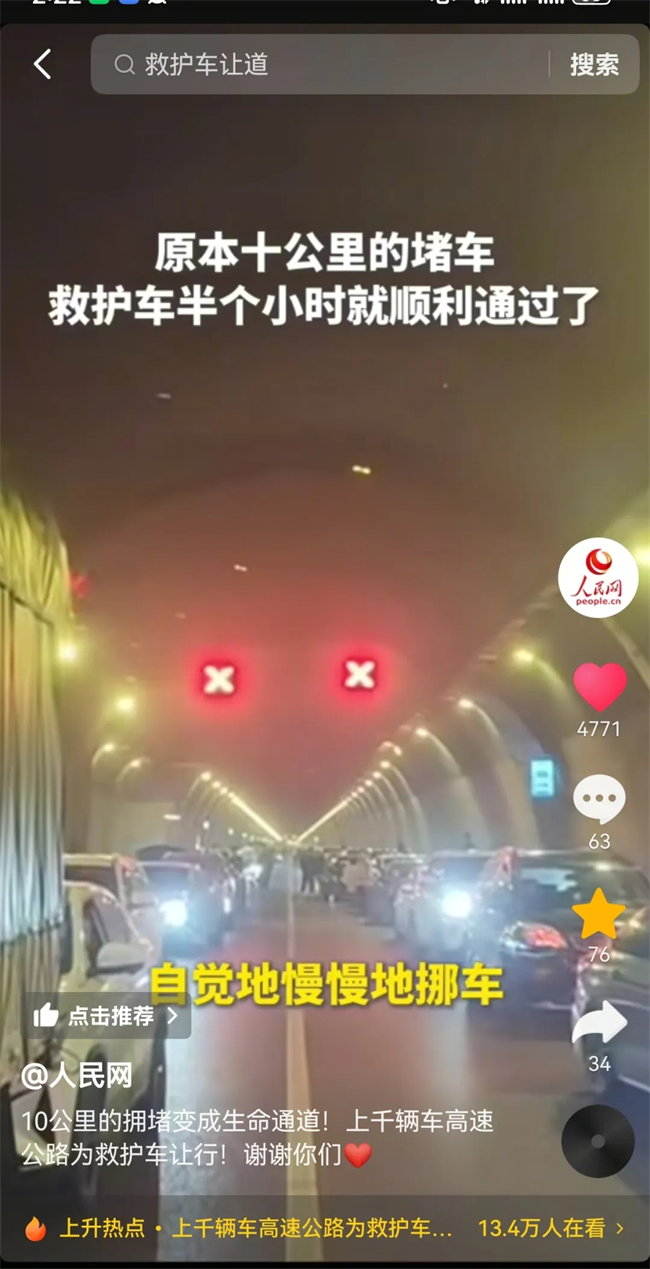The width and height of the screenshot is (650, 1269).
Task: Open 人民网 profile avatar
Action: [598, 578]
